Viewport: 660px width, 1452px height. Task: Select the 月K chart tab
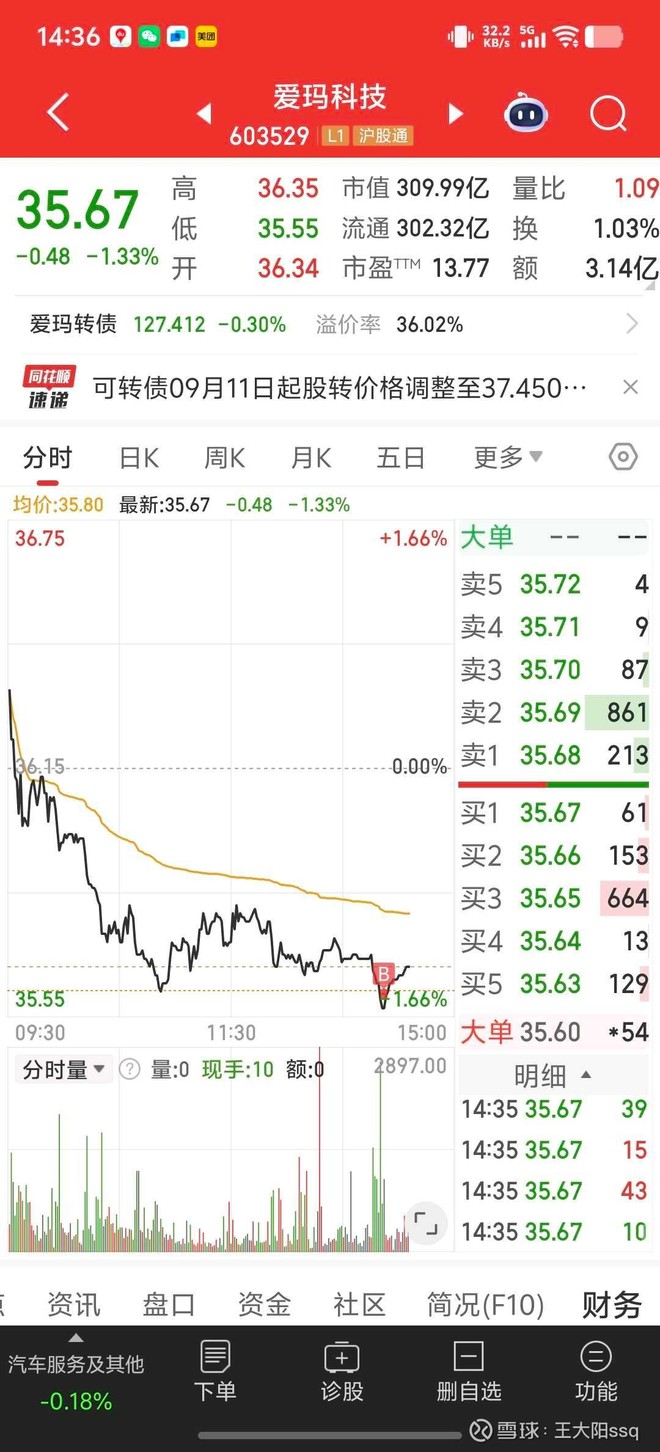click(311, 458)
